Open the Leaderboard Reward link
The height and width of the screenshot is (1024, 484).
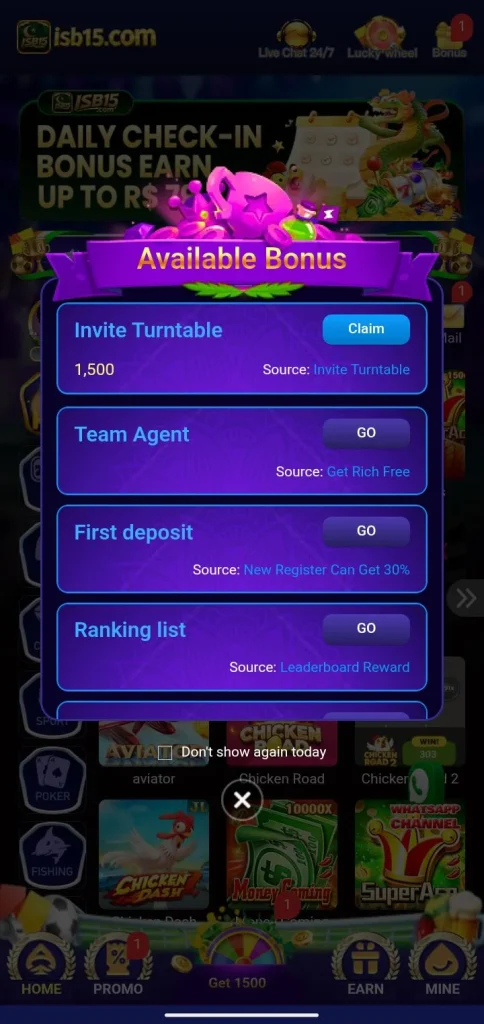pyautogui.click(x=345, y=667)
